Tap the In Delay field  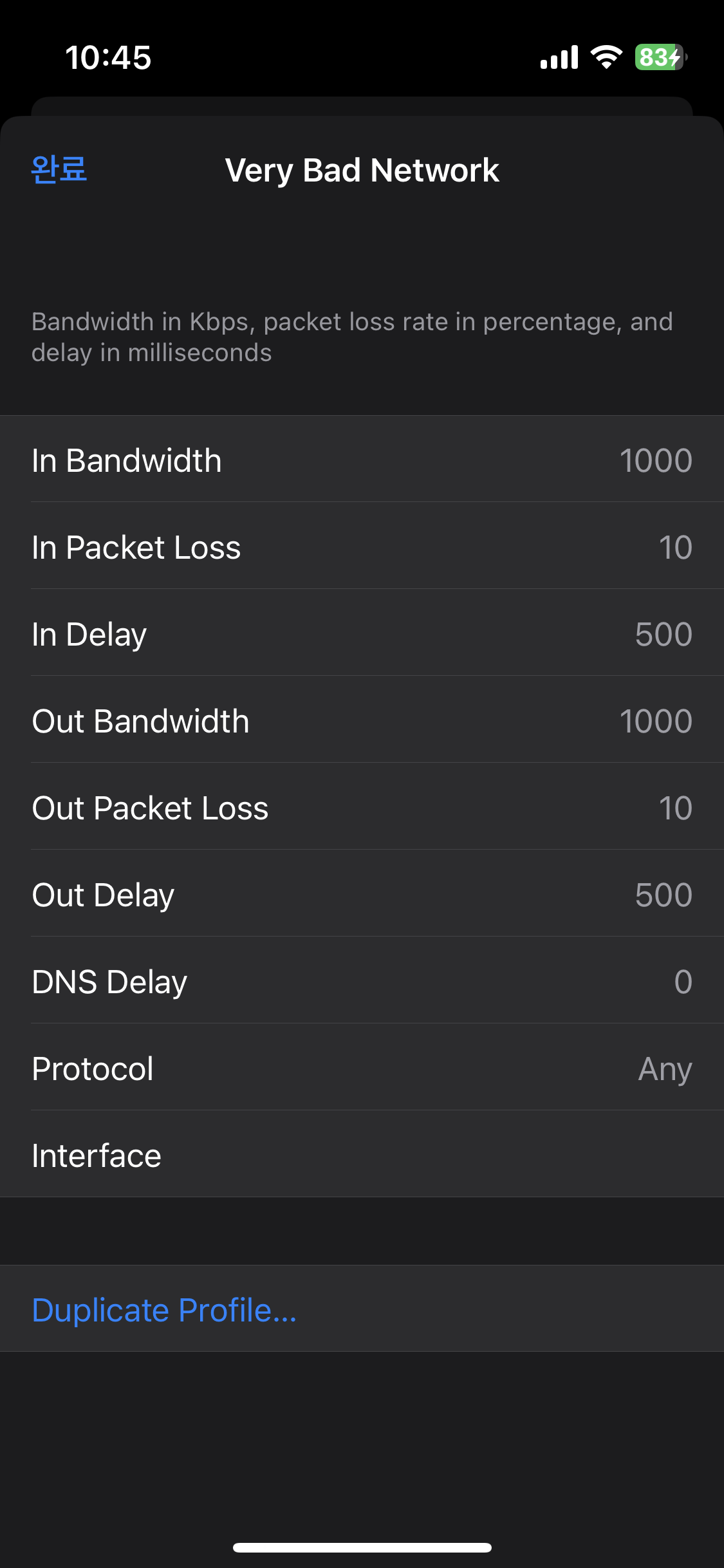click(362, 633)
